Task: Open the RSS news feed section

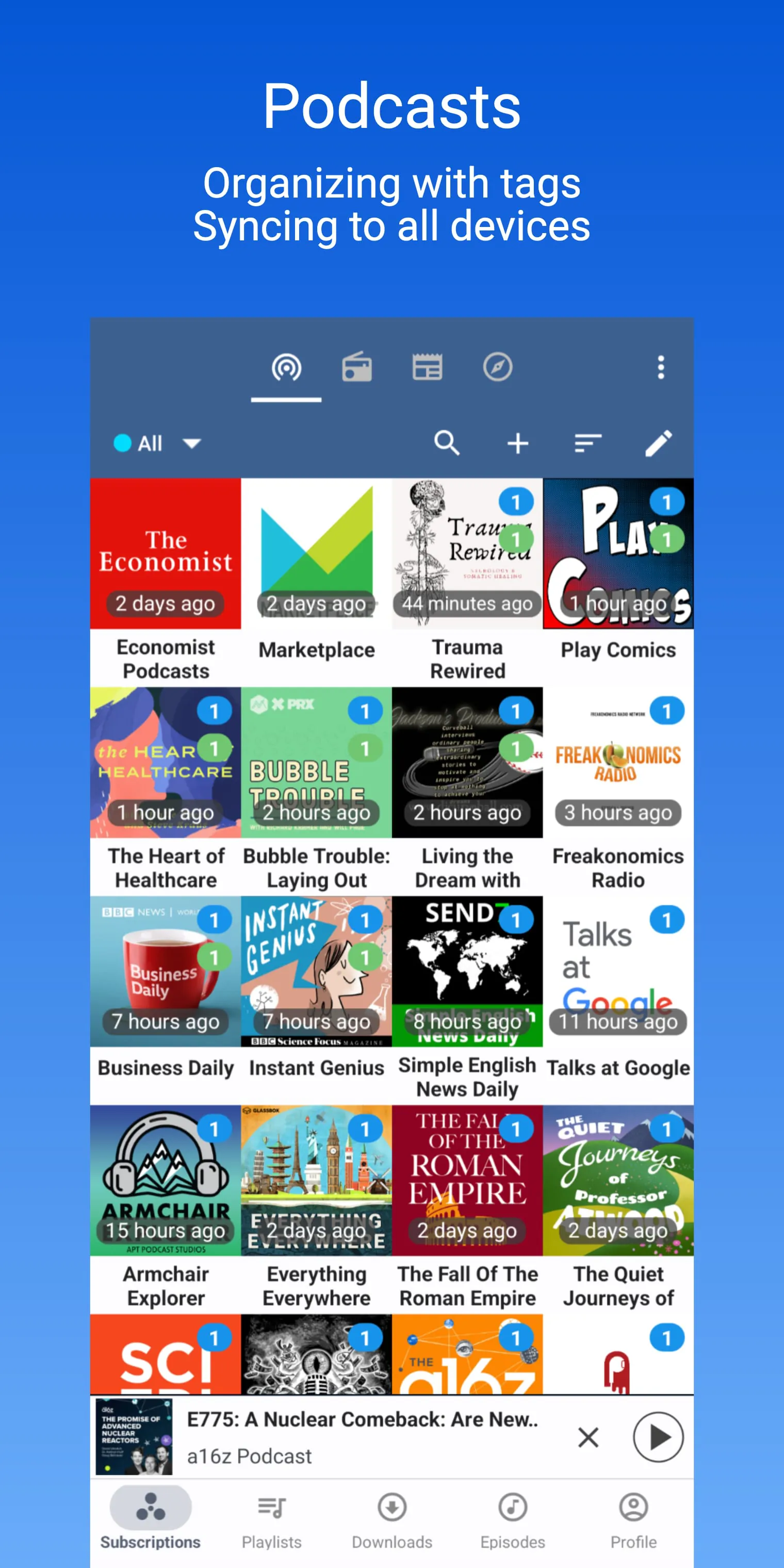Action: [x=427, y=366]
